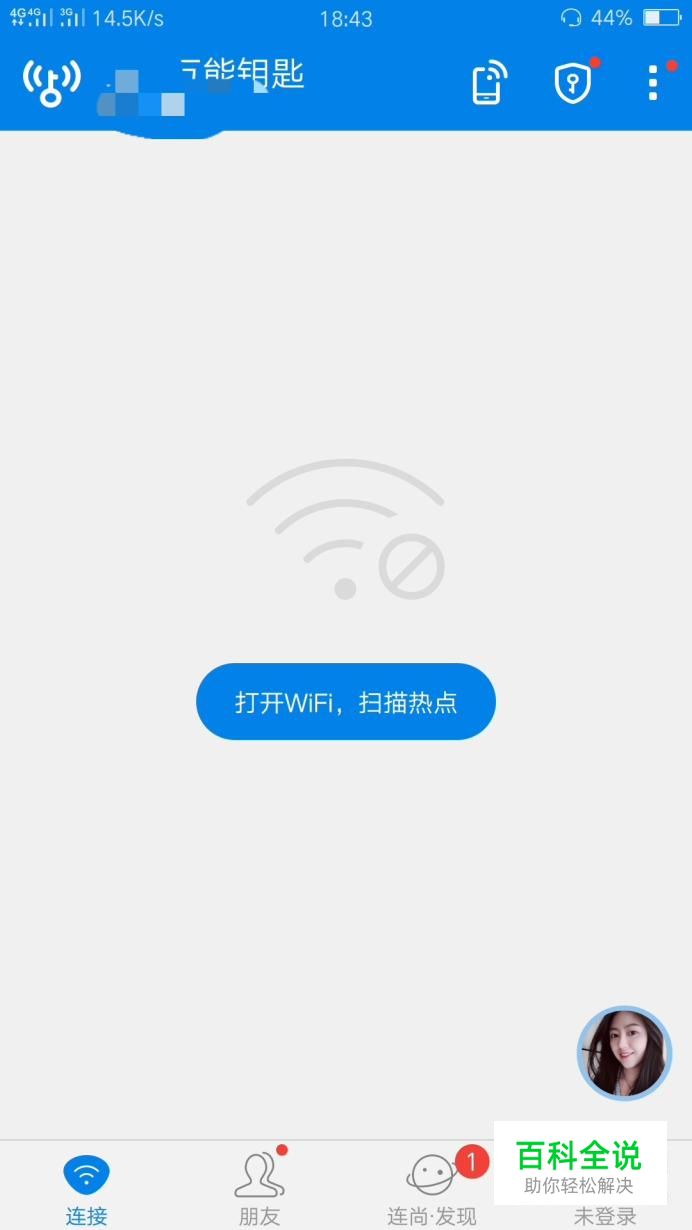Select the 连接 tab
This screenshot has height=1230, width=692.
(86, 1187)
